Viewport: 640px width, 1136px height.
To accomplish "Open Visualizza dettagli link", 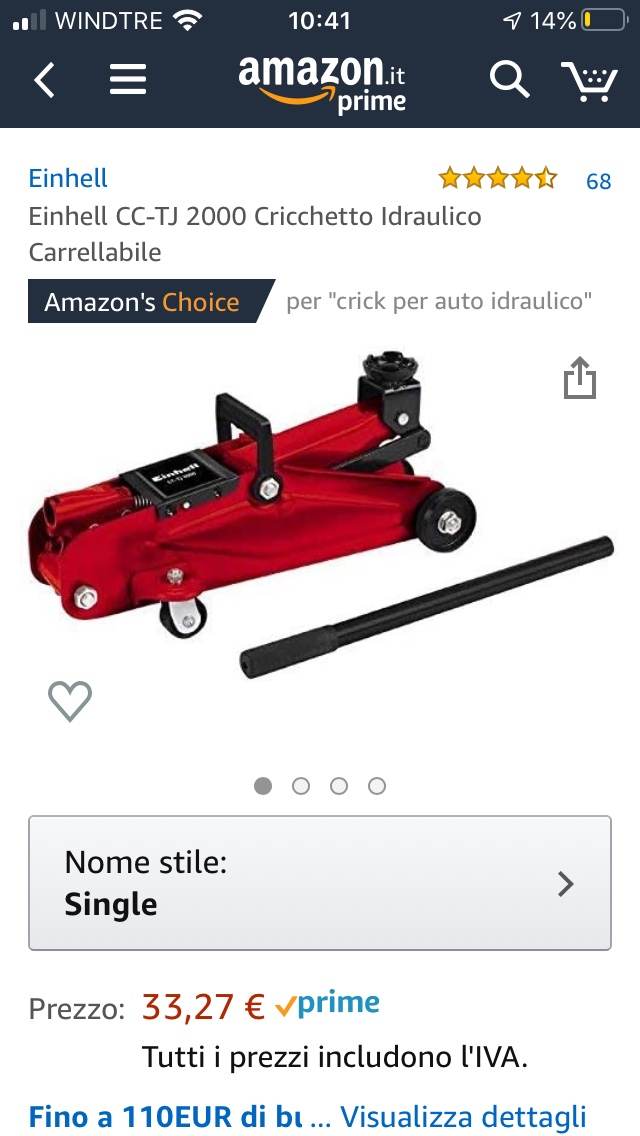I will (x=462, y=1115).
